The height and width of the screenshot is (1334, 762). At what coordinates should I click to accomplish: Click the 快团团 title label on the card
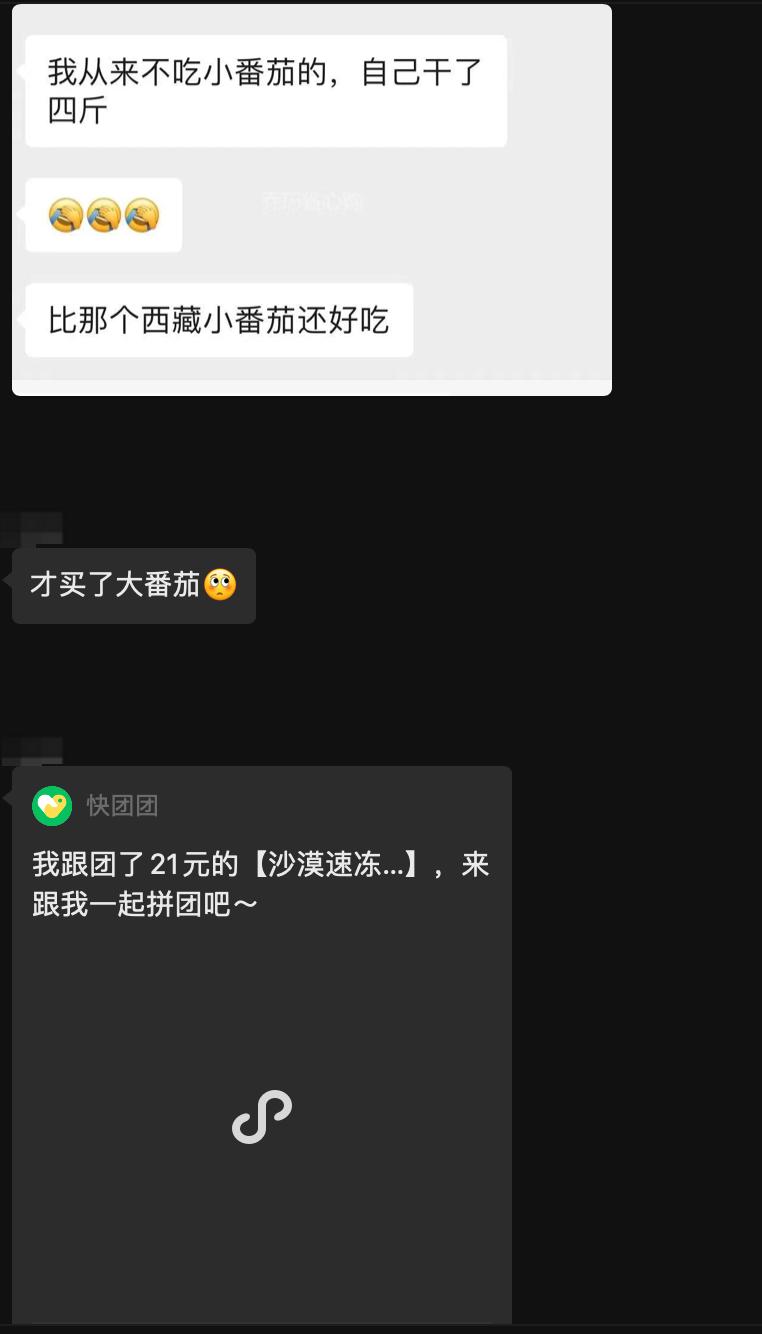[123, 805]
